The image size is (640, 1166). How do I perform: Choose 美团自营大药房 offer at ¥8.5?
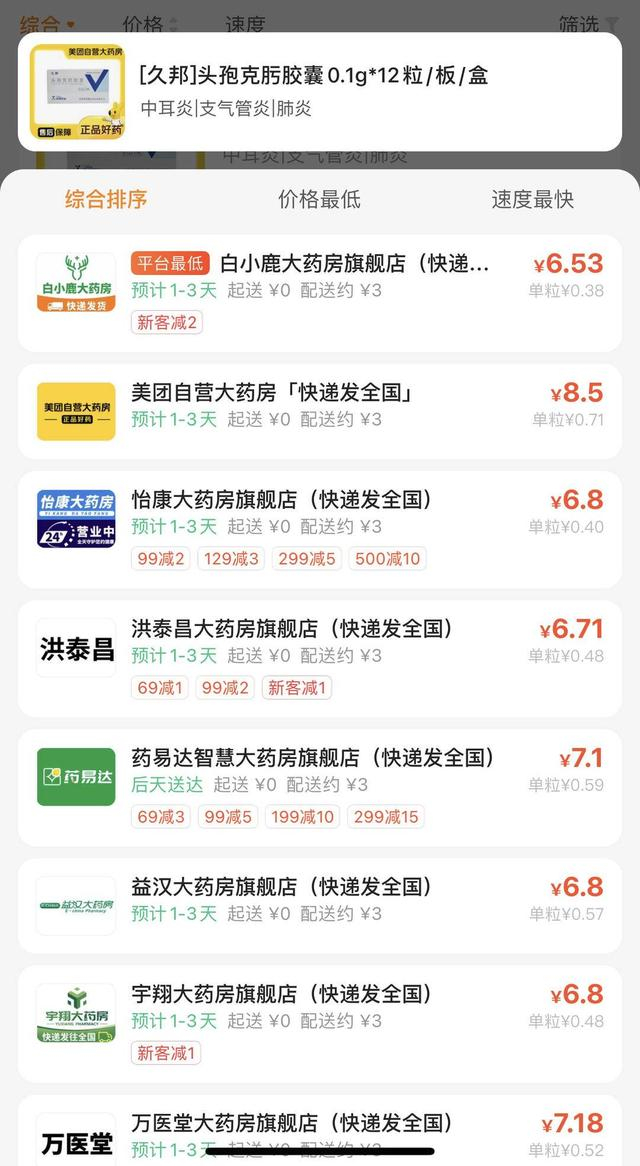tap(319, 410)
